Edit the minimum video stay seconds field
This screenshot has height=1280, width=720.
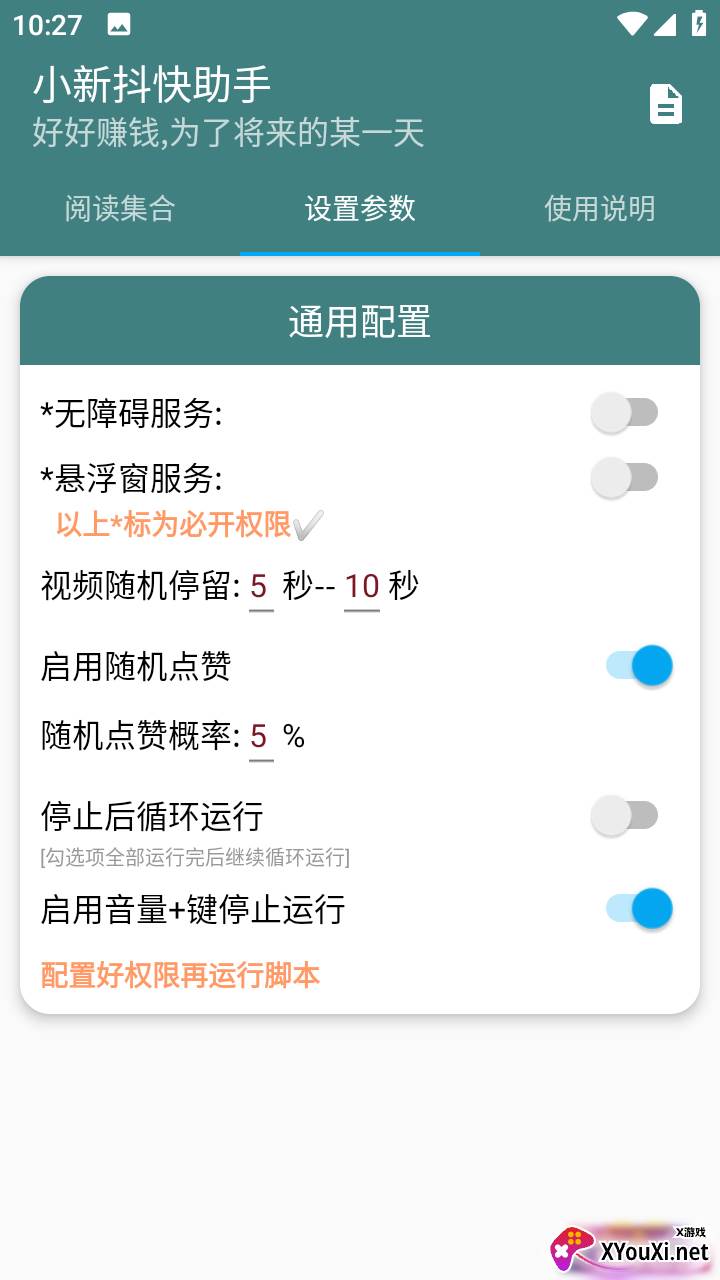pyautogui.click(x=260, y=586)
